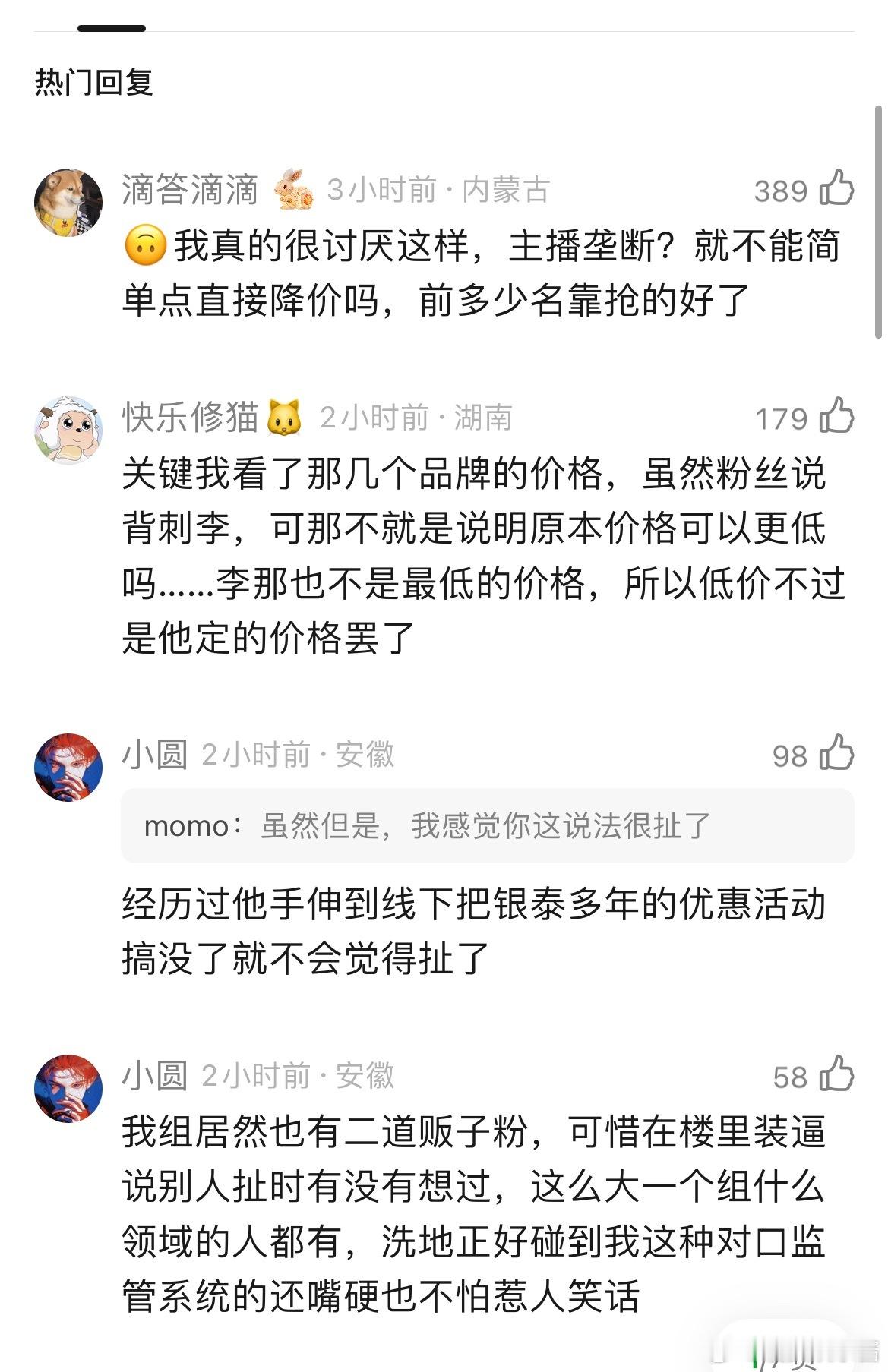Open username 滴答滴滴's profile
The width and height of the screenshot is (888, 1372).
click(x=190, y=190)
